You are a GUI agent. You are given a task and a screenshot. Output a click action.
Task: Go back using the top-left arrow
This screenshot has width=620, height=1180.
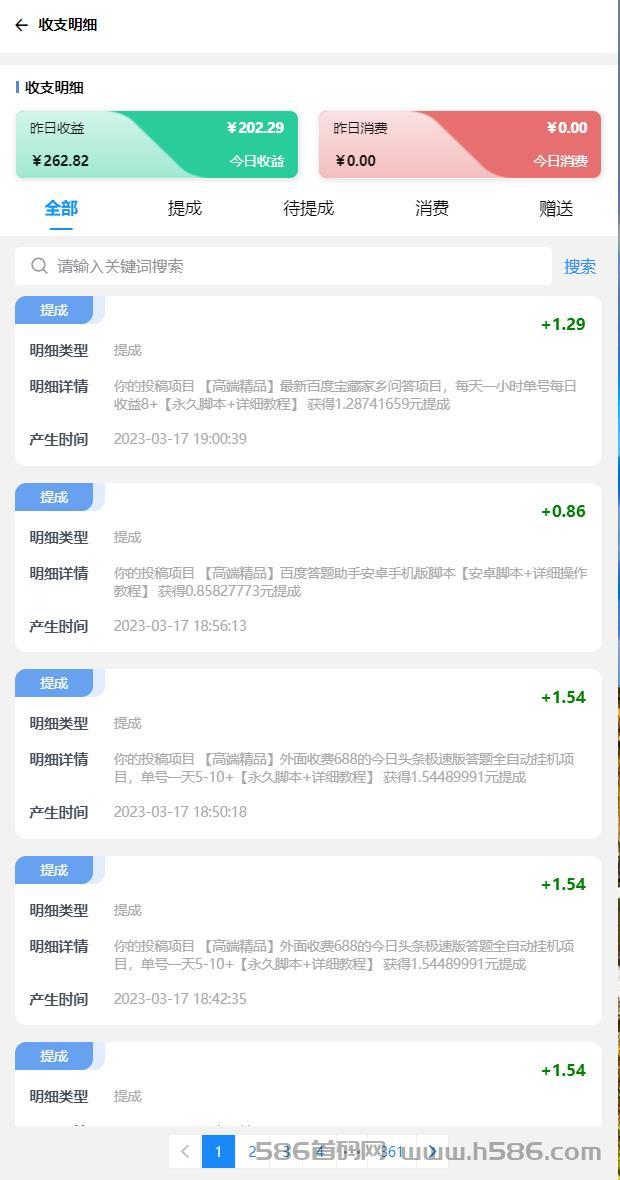[x=21, y=25]
